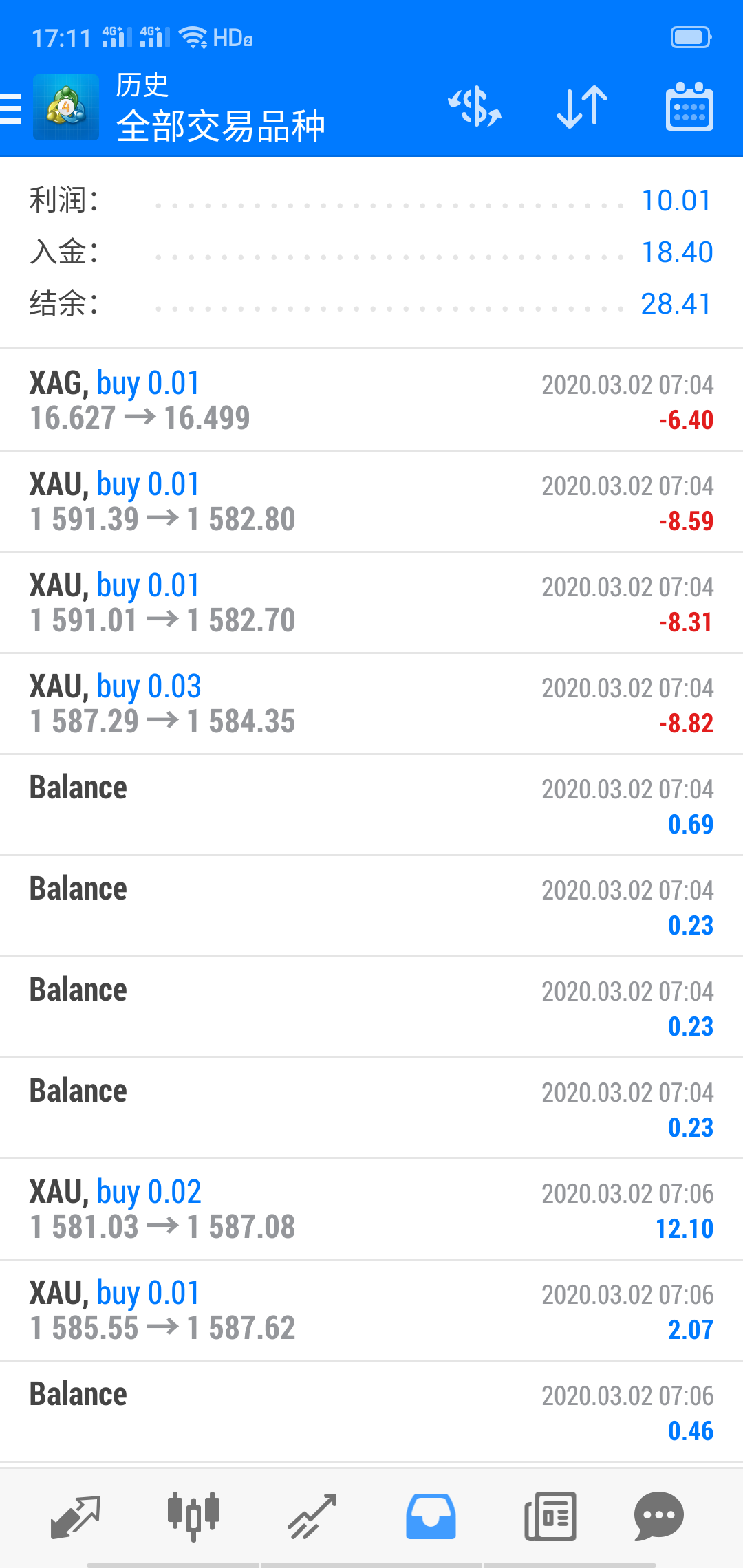This screenshot has height=1568, width=743.
Task: Open the XAU buy 0.02 trade
Action: [x=371, y=1209]
